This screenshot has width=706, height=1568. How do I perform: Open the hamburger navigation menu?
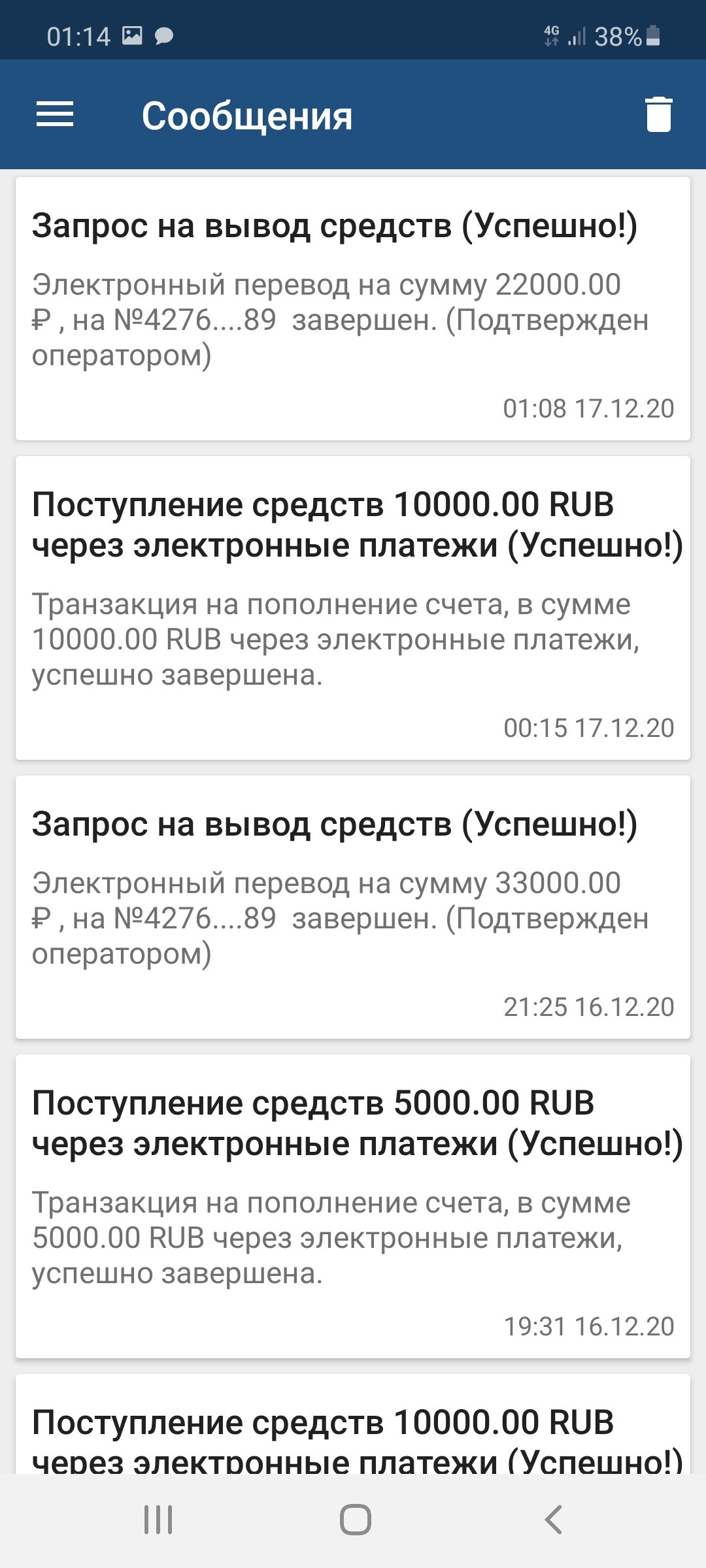[55, 115]
